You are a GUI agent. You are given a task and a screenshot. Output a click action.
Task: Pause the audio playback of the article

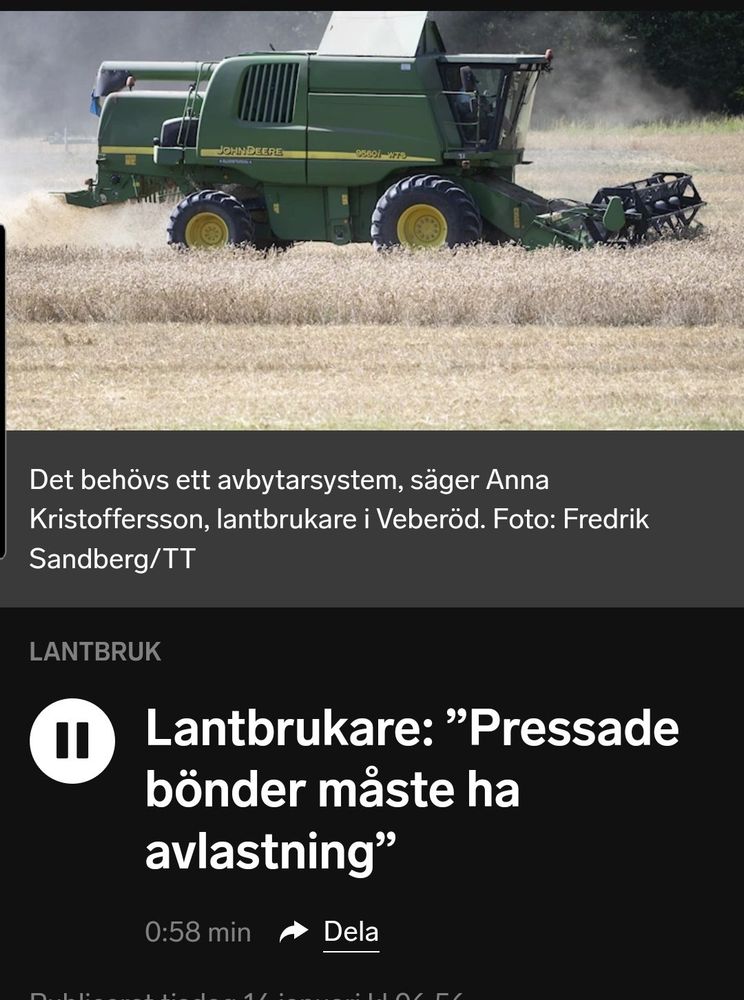tap(72, 741)
